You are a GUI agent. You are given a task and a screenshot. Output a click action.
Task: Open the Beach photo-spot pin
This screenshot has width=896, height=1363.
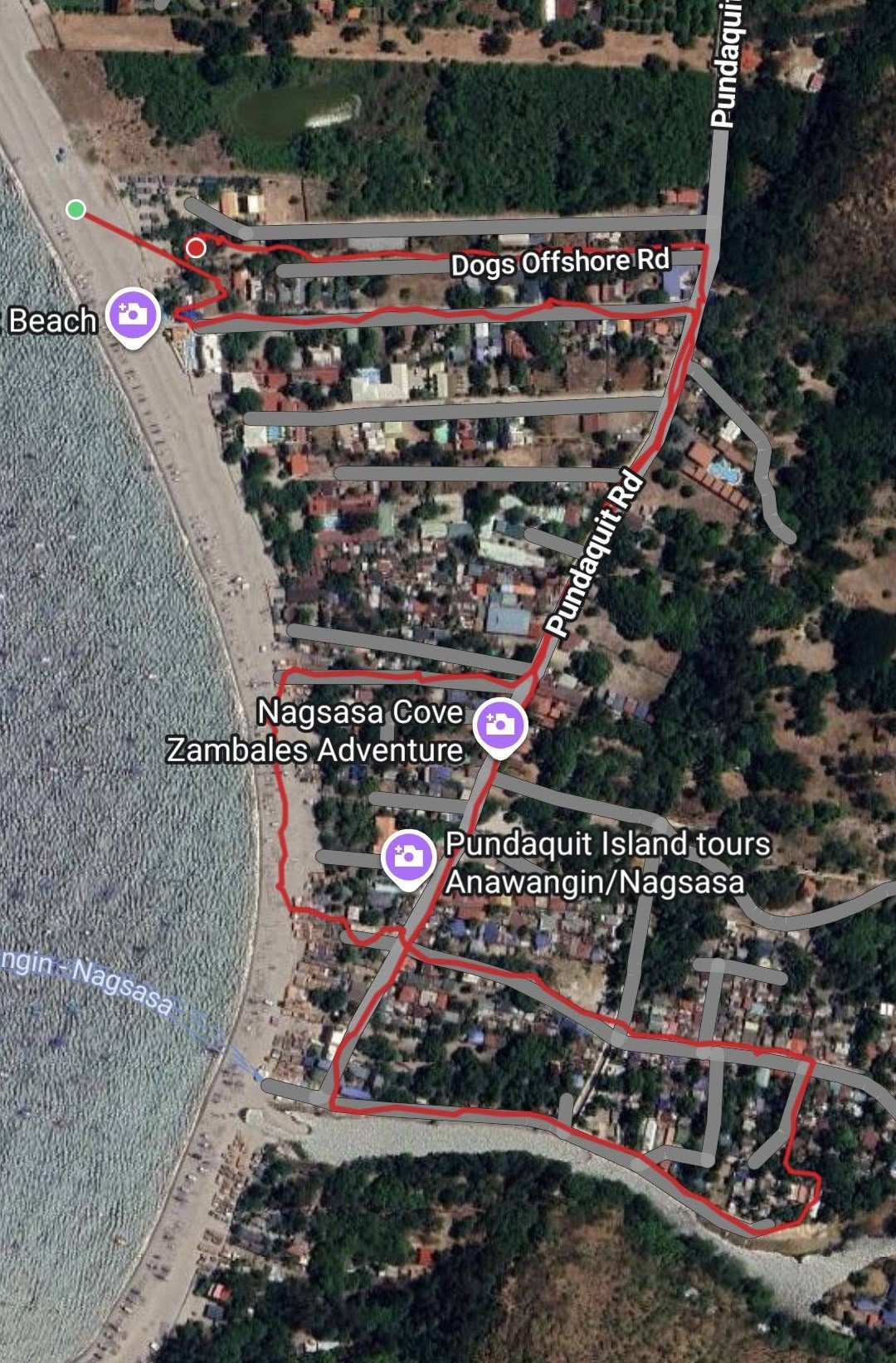pyautogui.click(x=134, y=316)
